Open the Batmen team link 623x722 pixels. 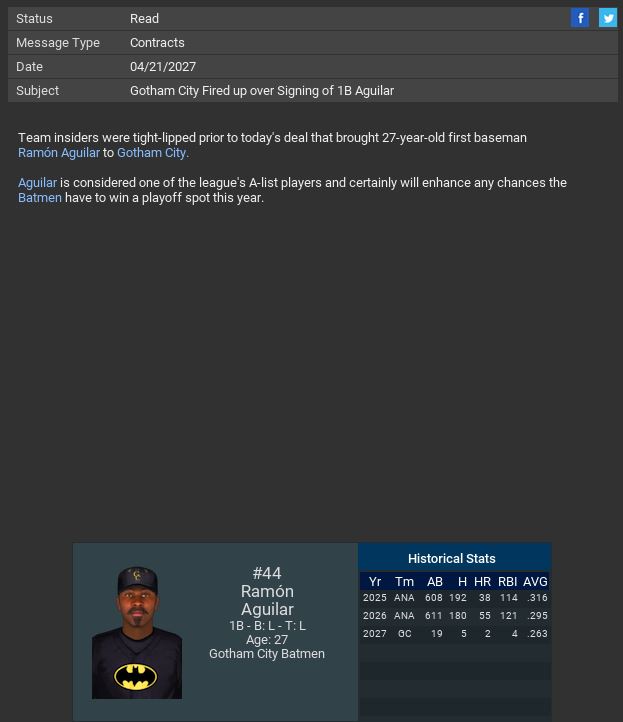coord(40,198)
